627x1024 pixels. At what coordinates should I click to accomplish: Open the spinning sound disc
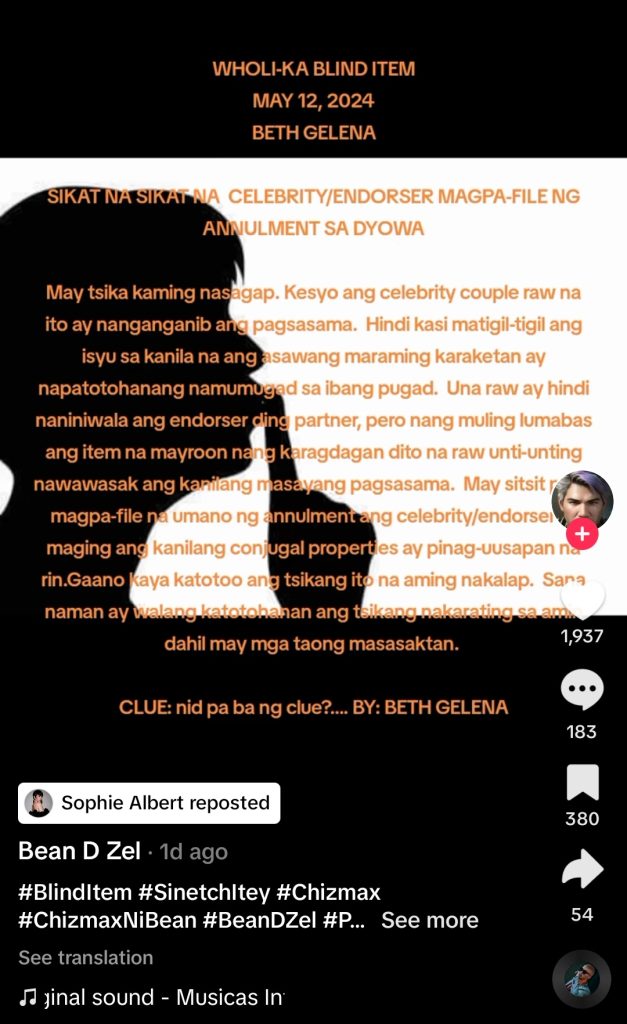point(581,980)
